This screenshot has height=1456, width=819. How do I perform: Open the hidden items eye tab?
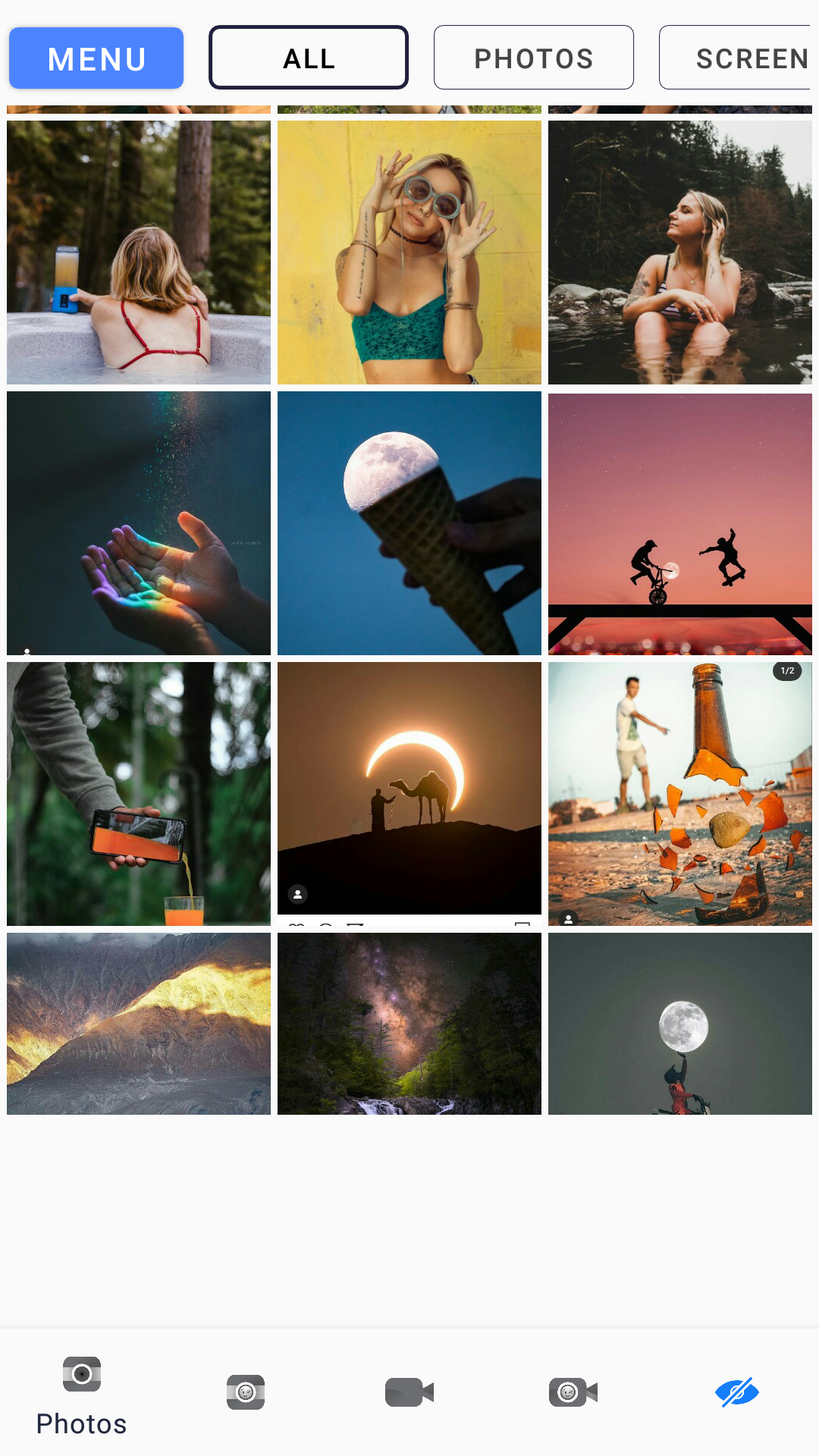pyautogui.click(x=737, y=1392)
